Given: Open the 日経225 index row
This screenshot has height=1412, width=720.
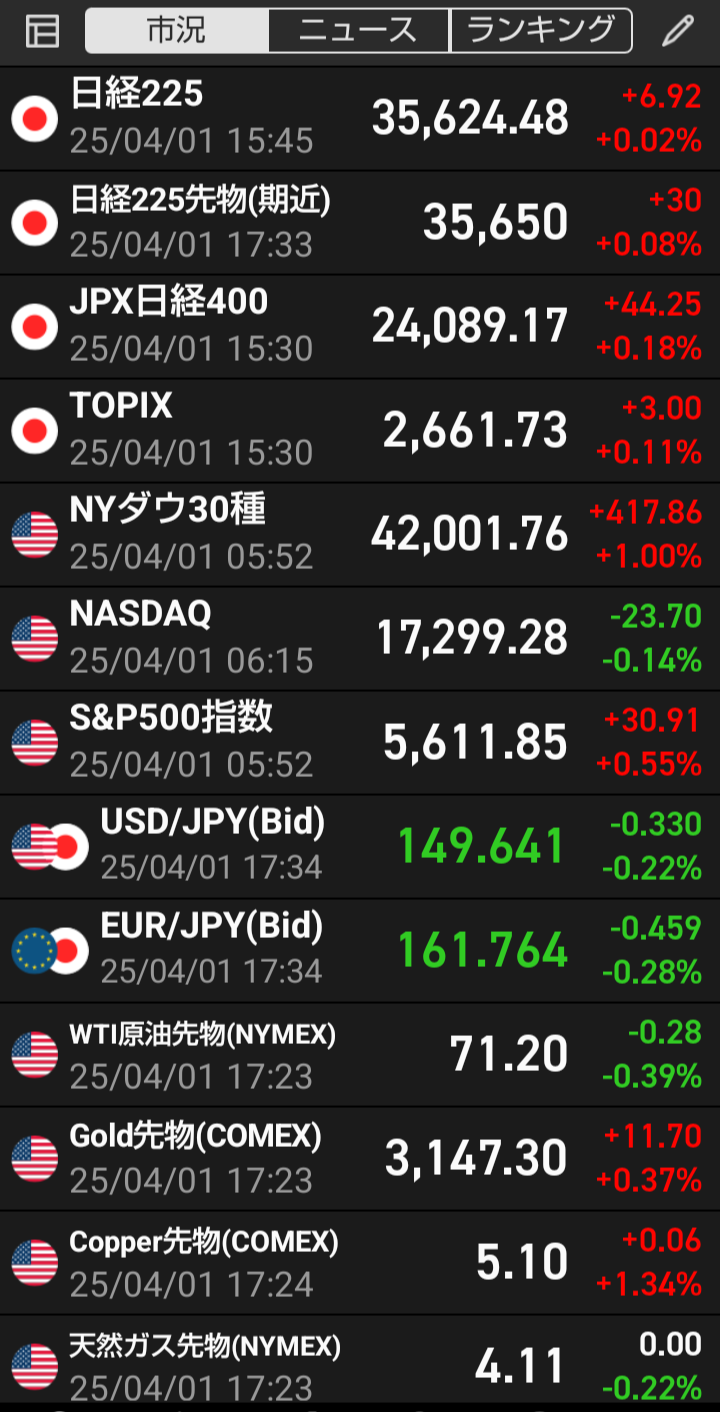Looking at the screenshot, I should click(360, 118).
